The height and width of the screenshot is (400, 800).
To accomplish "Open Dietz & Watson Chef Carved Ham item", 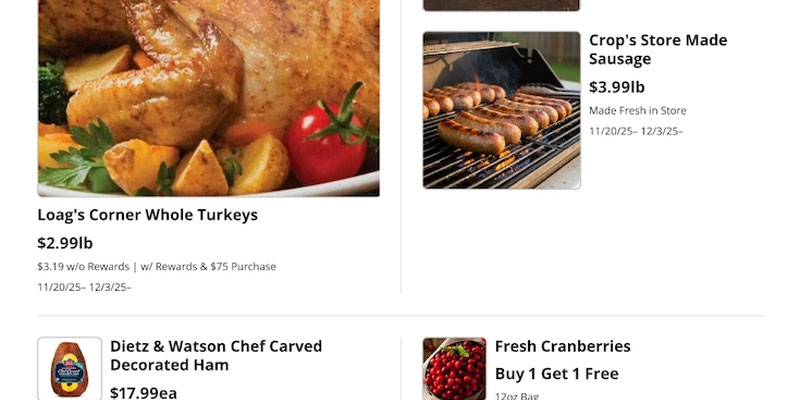I will [215, 355].
